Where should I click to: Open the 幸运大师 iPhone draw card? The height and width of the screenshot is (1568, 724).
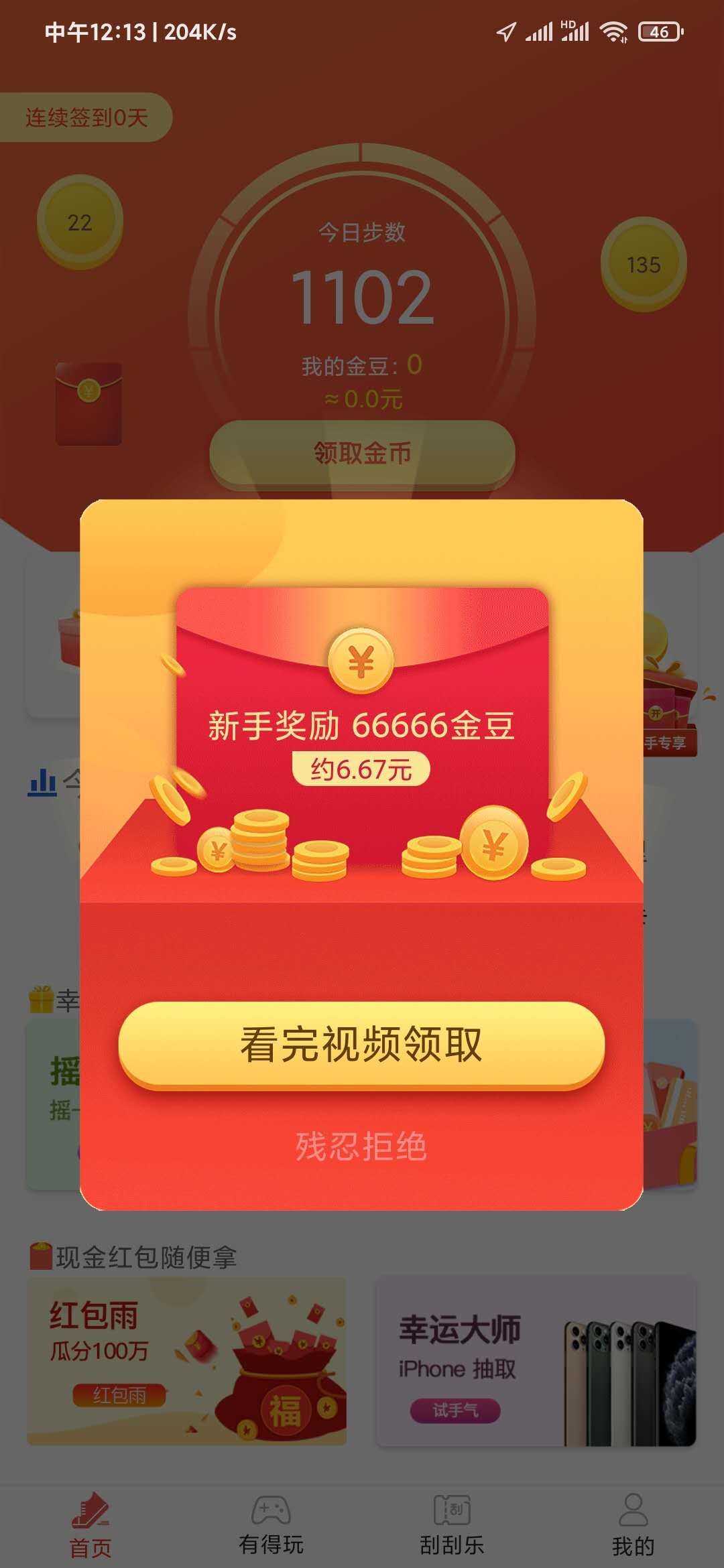click(x=536, y=1360)
